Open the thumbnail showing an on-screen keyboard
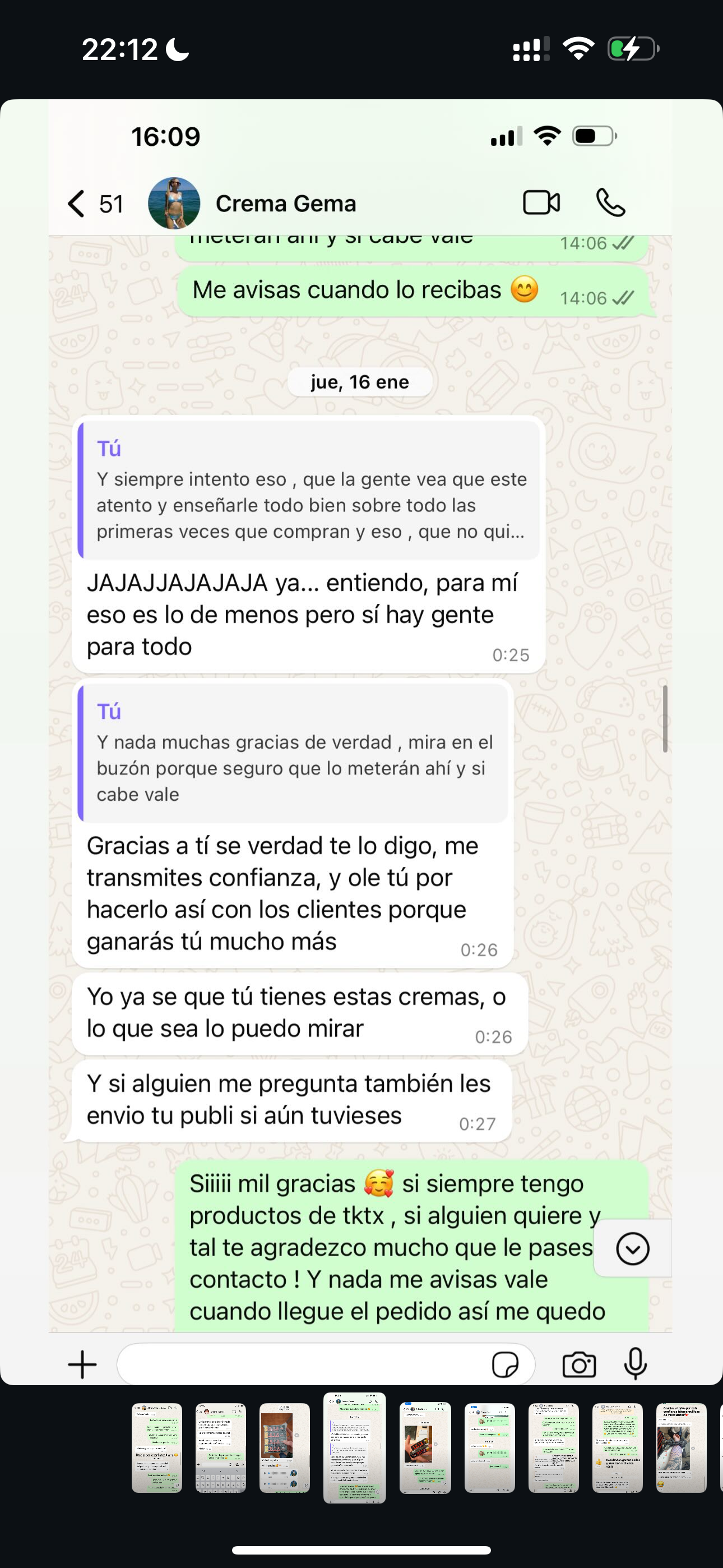Screen dimensions: 723x1568 [x=220, y=1447]
